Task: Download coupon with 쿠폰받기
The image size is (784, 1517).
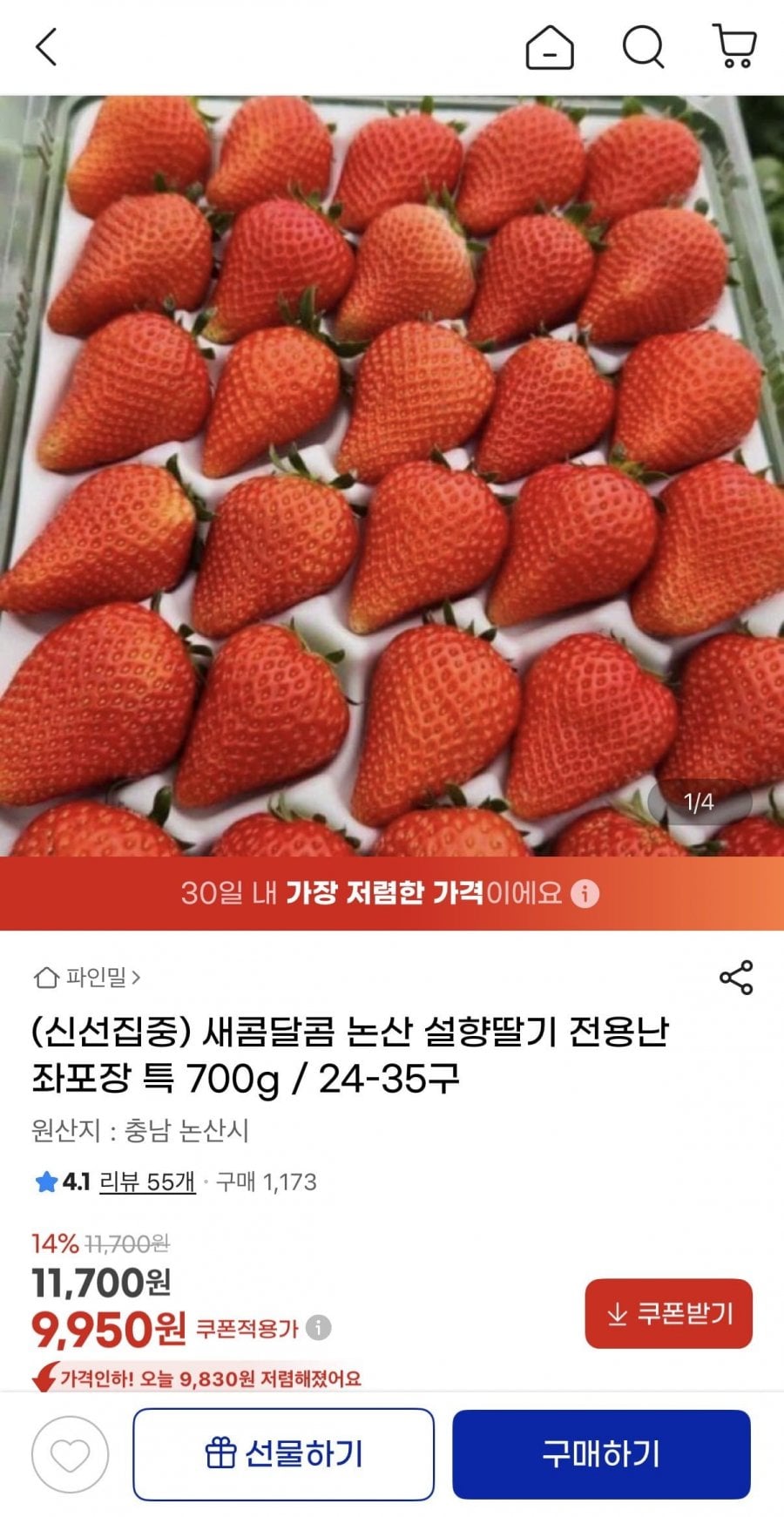Action: (x=668, y=1313)
